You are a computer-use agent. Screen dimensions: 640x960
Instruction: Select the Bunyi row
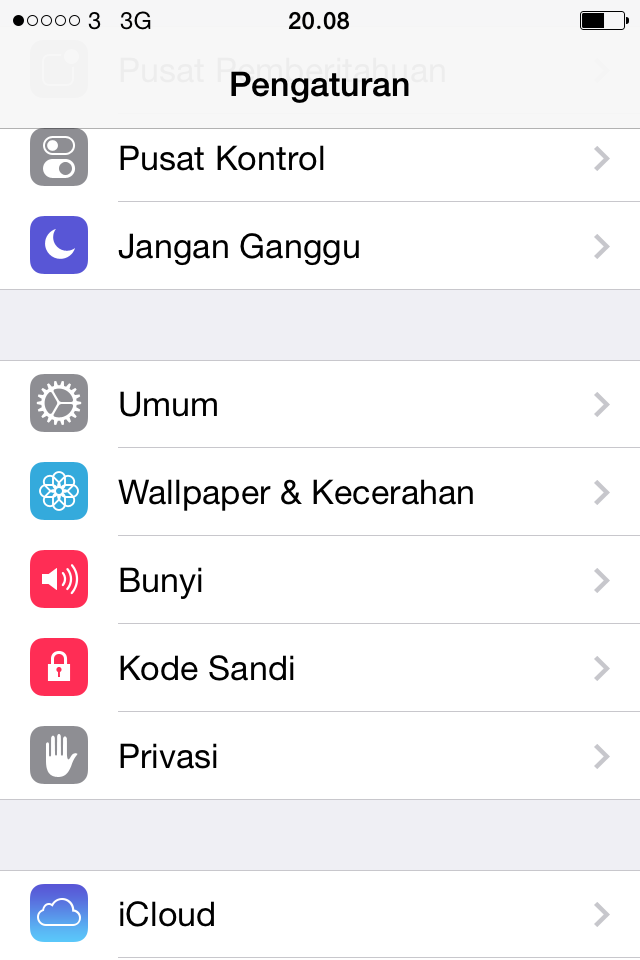[x=320, y=580]
